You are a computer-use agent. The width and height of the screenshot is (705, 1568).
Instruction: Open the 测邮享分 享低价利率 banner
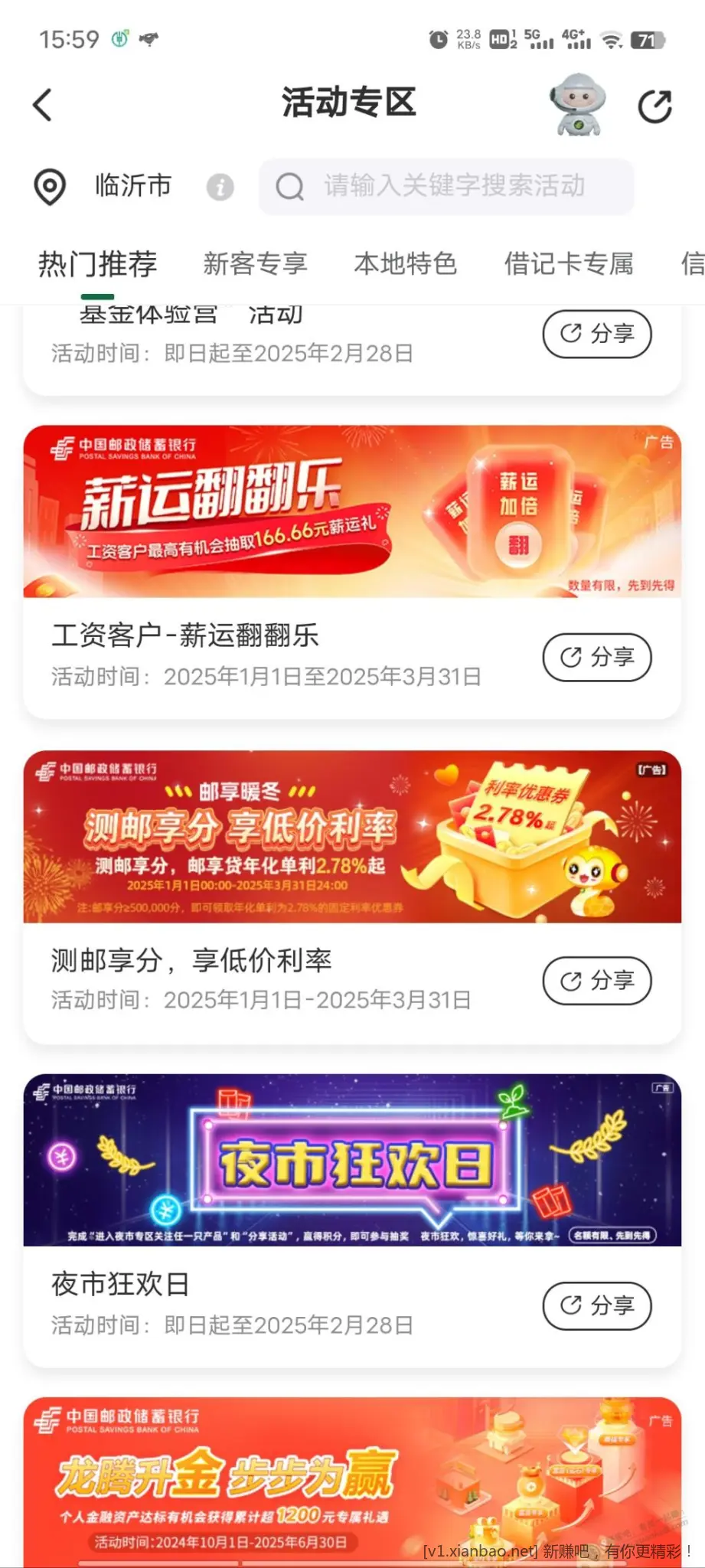point(352,836)
